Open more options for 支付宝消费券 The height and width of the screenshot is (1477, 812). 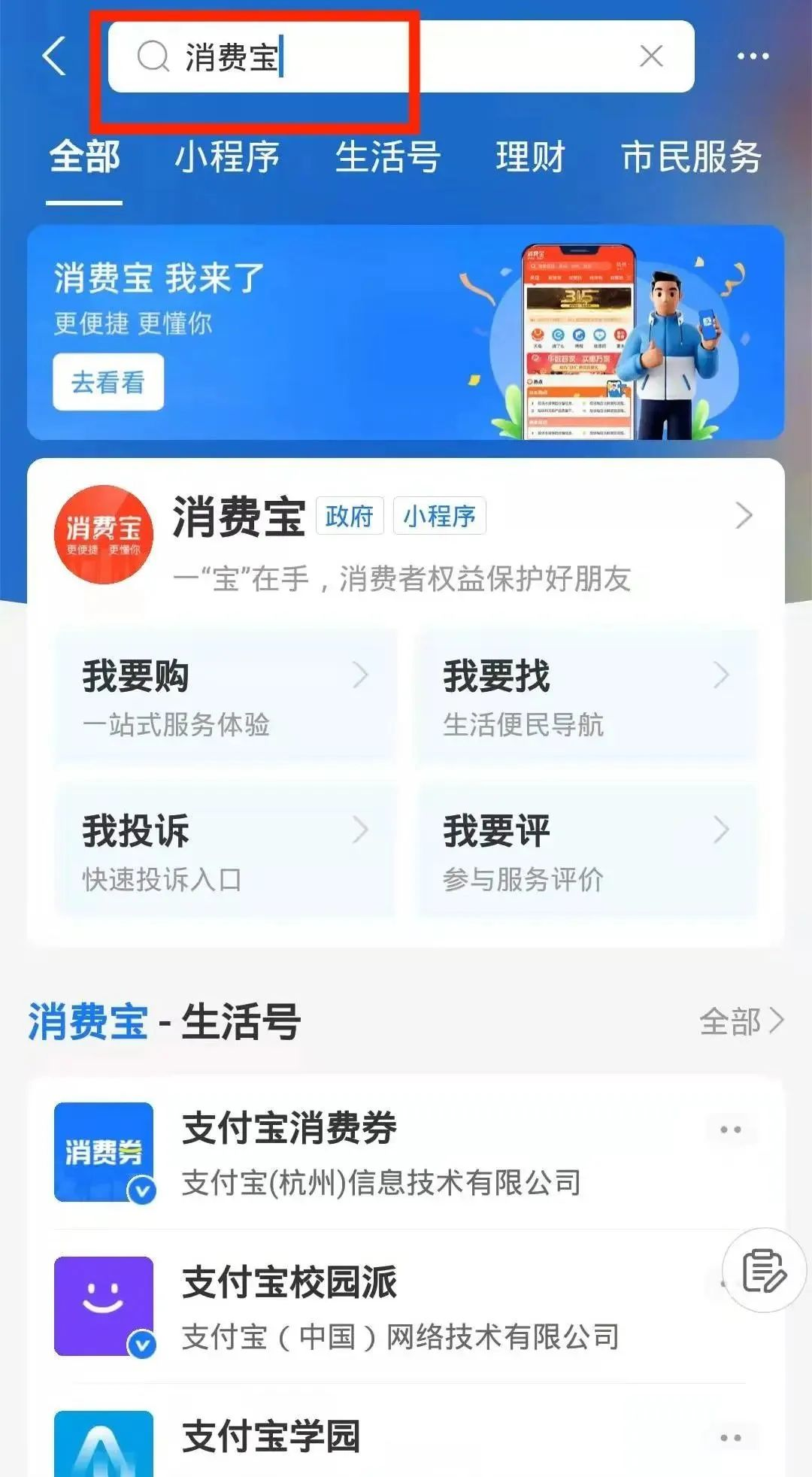click(x=730, y=1130)
